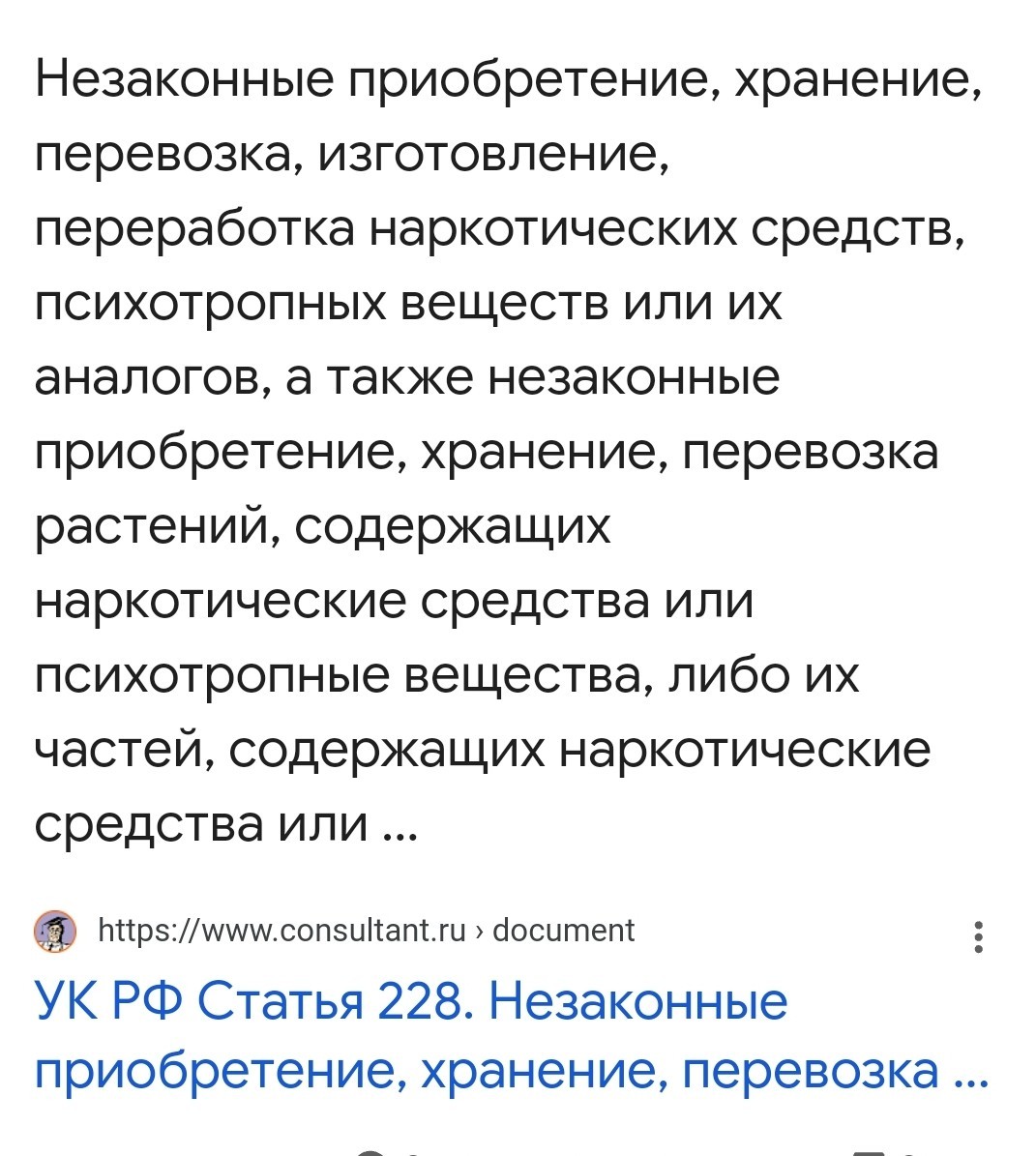
Task: Tap the consultant.ru site URL breadcrumb
Action: [366, 931]
